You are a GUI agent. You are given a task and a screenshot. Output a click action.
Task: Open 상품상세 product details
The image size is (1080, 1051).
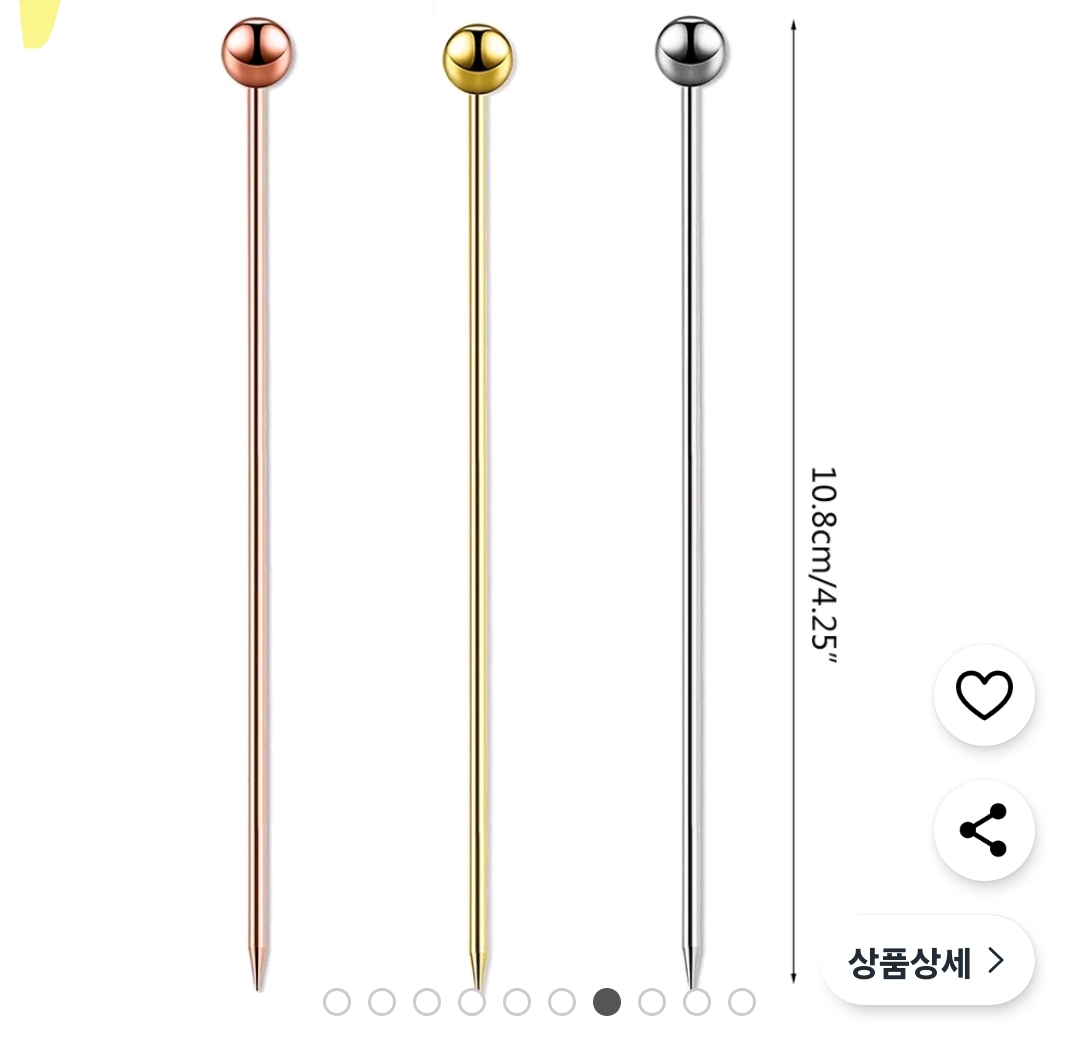pyautogui.click(x=927, y=962)
